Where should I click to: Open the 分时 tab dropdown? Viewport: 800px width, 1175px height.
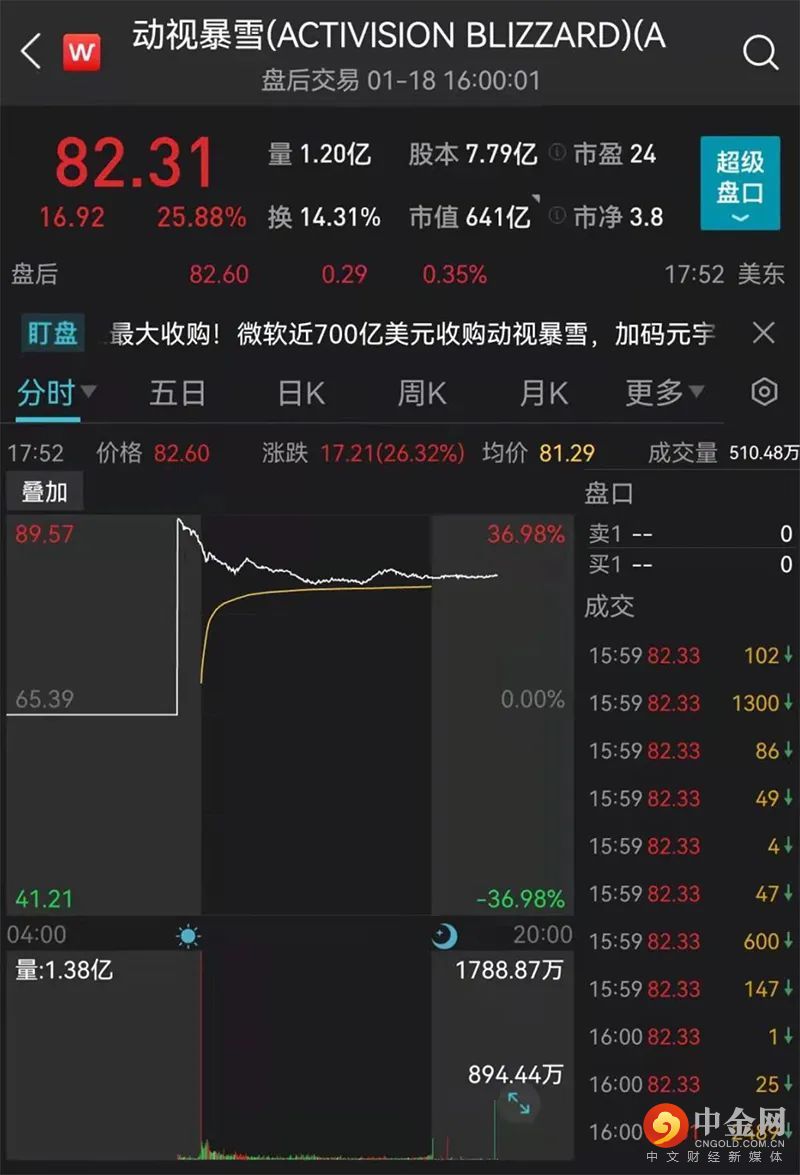pyautogui.click(x=56, y=393)
